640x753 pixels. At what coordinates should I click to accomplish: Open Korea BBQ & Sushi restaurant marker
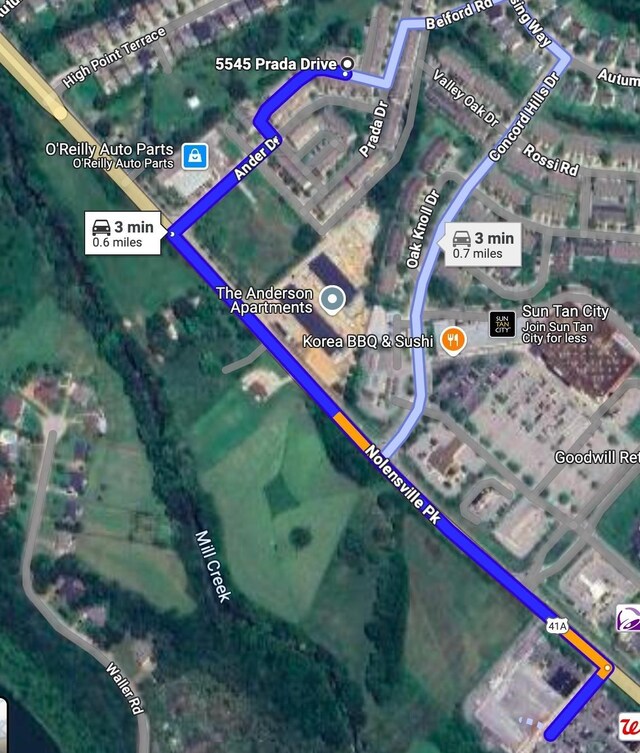pyautogui.click(x=453, y=341)
